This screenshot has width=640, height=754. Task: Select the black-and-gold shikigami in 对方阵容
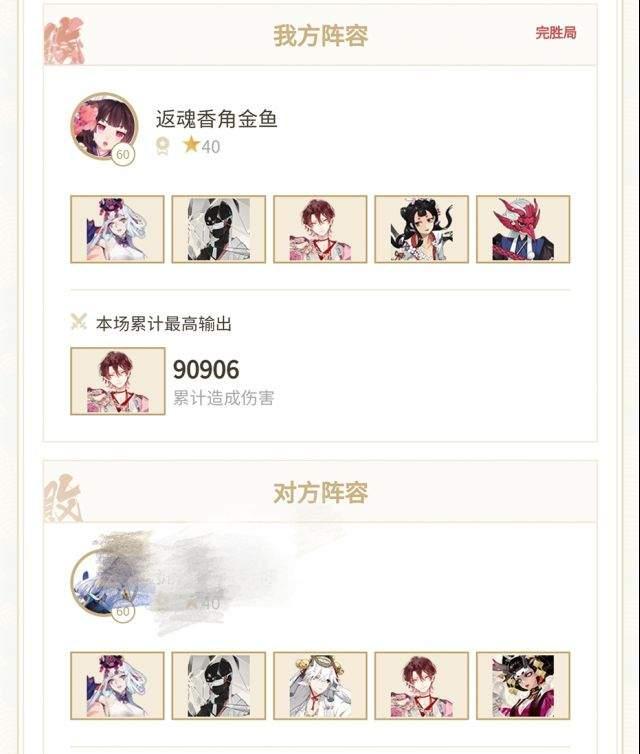tap(522, 685)
